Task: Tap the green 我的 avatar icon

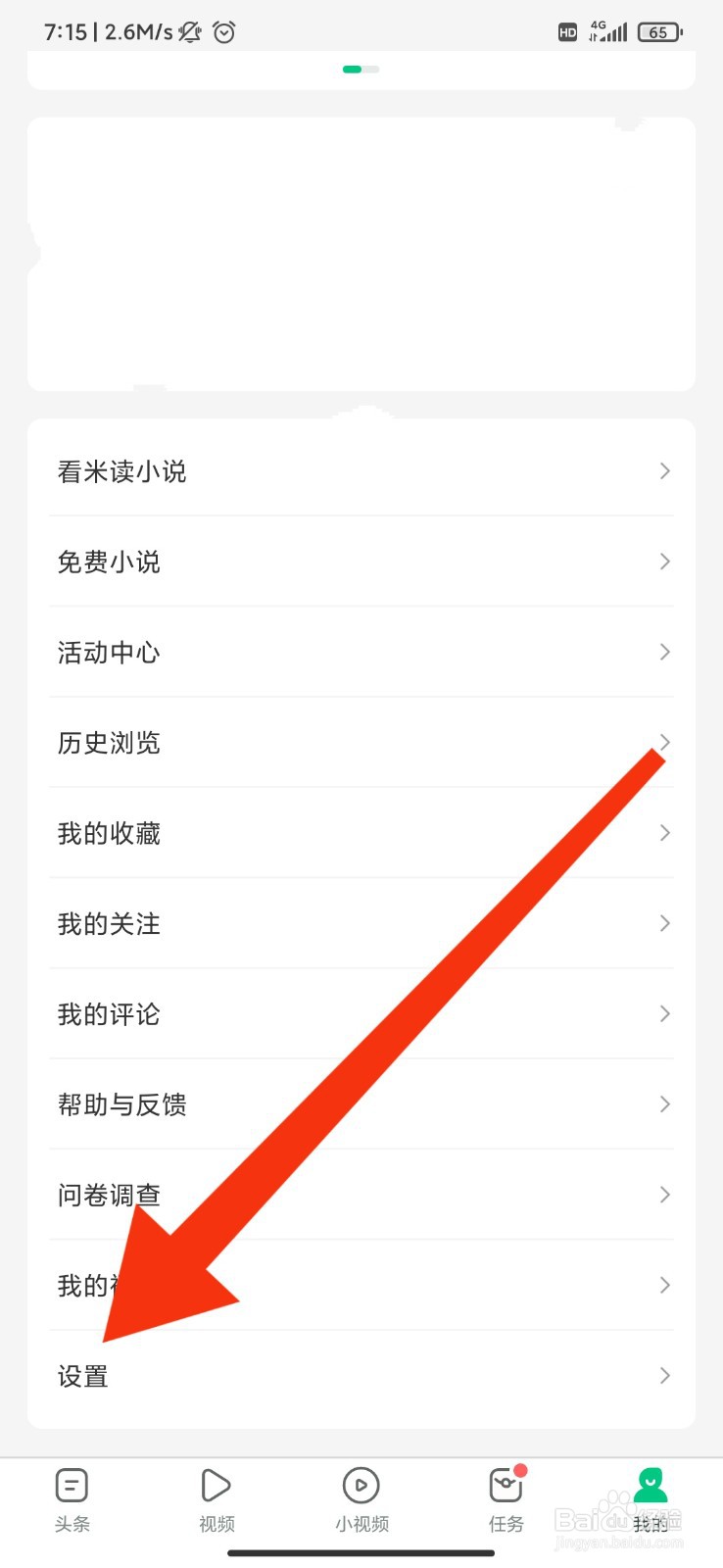Action: click(x=650, y=1484)
